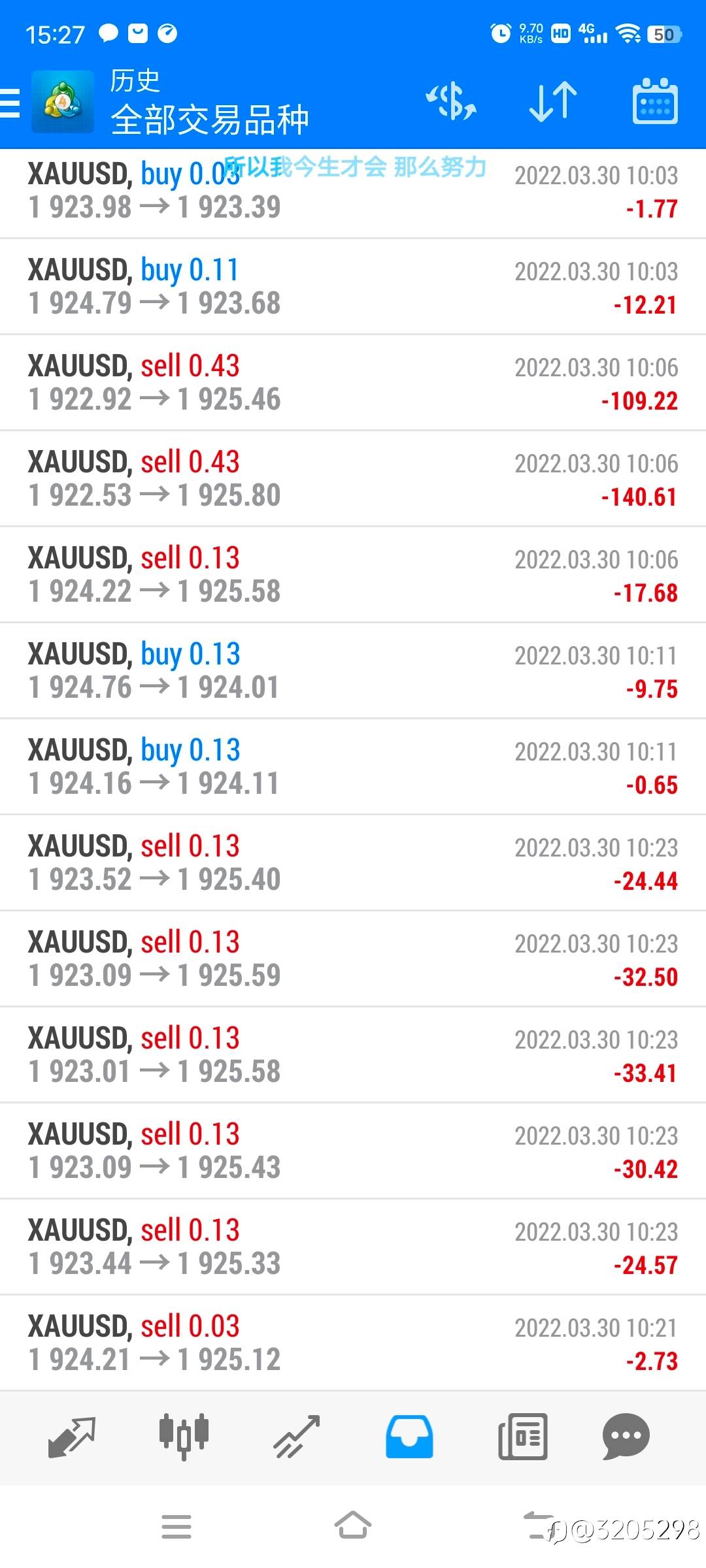Open the sell 0.13 trade with -32.50 loss
Viewport: 706px width, 1568px height.
coord(353,959)
